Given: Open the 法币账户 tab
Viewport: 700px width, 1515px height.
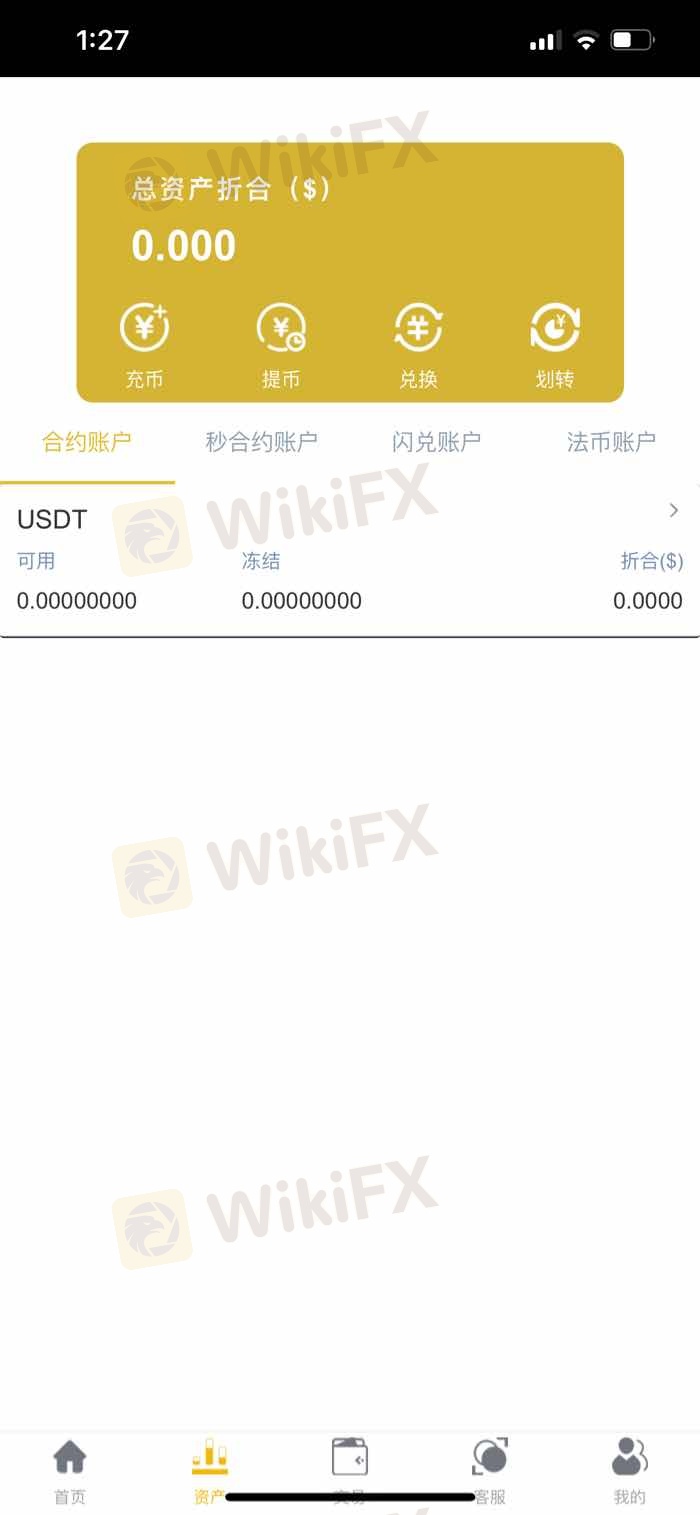Looking at the screenshot, I should [611, 442].
